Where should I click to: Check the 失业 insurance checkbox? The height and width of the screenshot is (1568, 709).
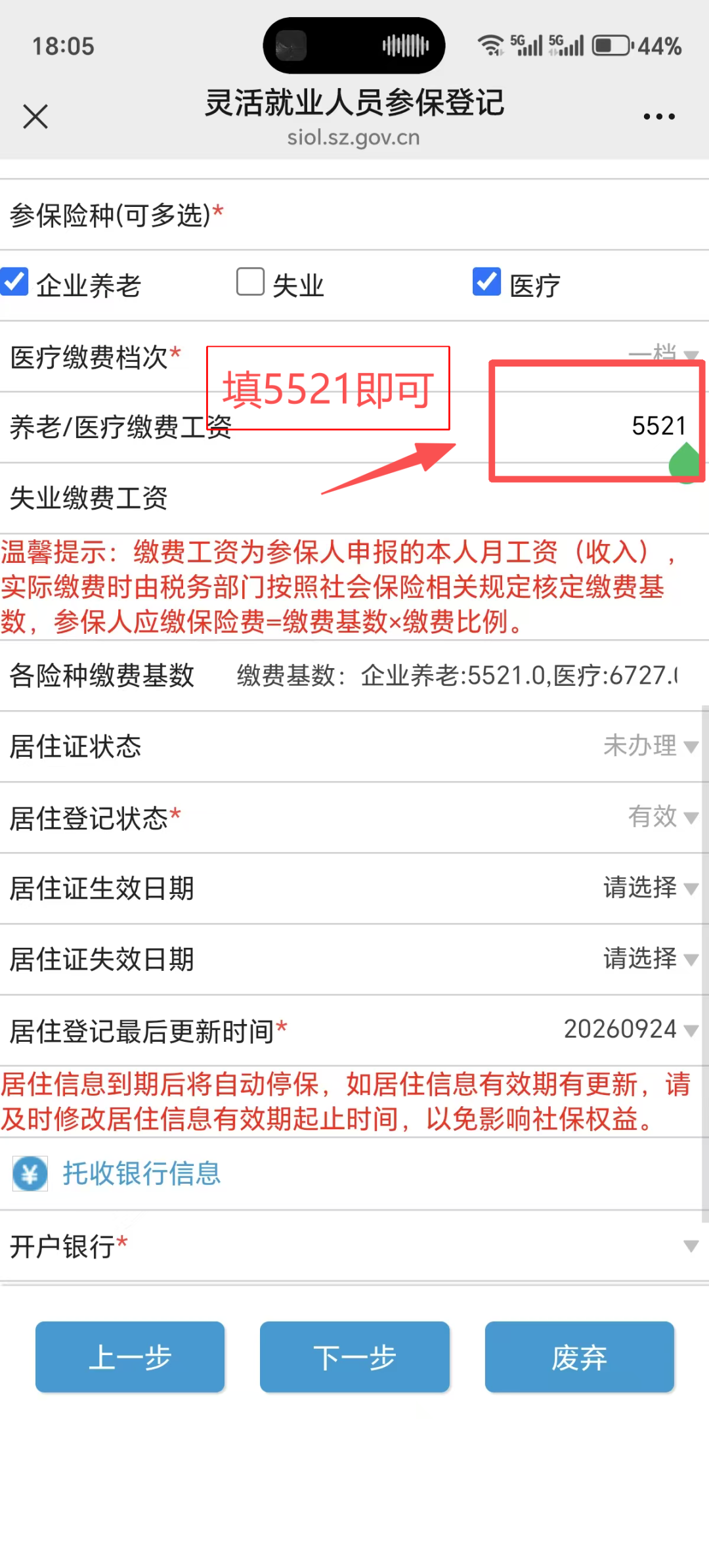pyautogui.click(x=250, y=282)
